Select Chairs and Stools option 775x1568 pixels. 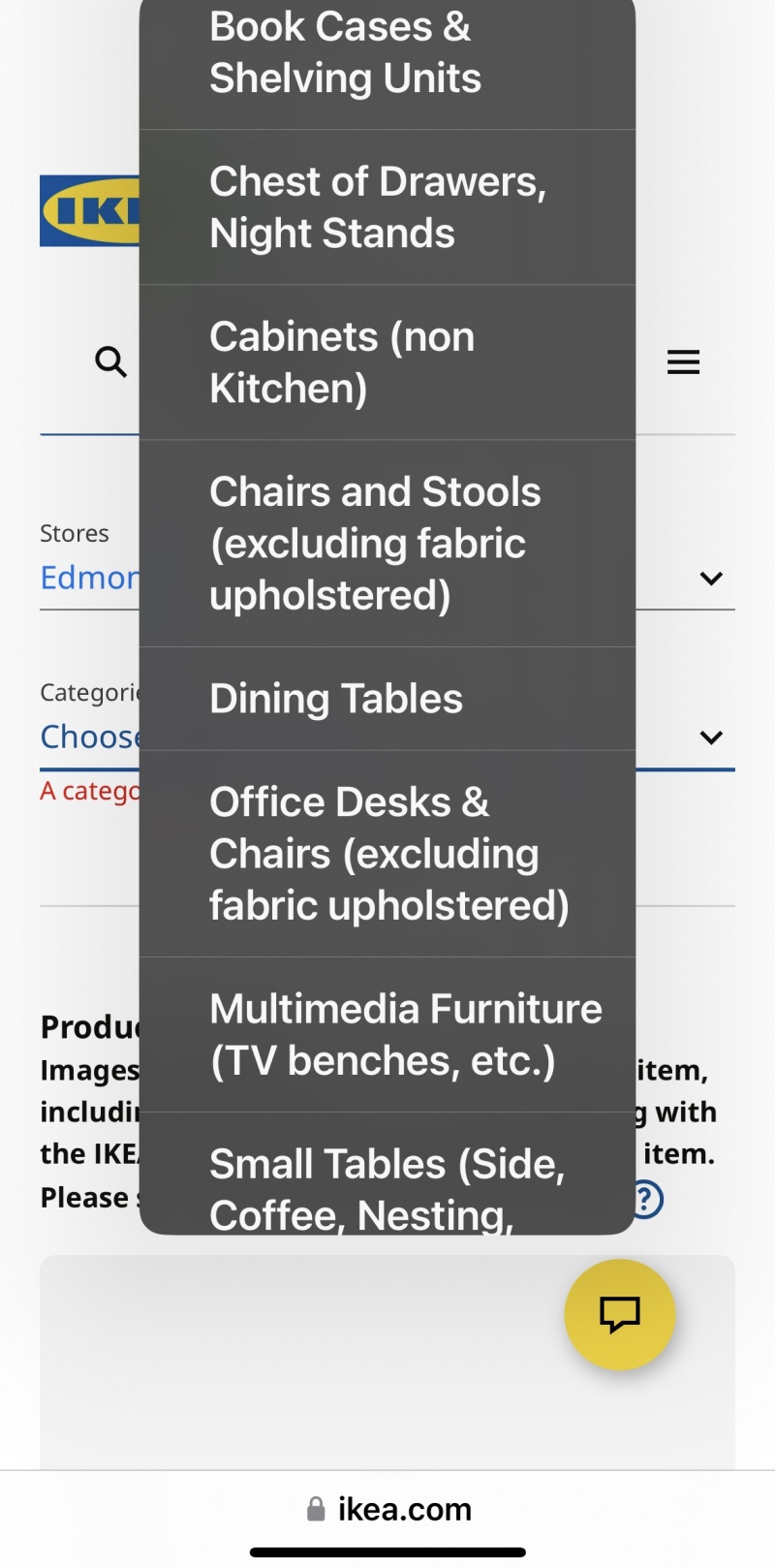click(387, 544)
